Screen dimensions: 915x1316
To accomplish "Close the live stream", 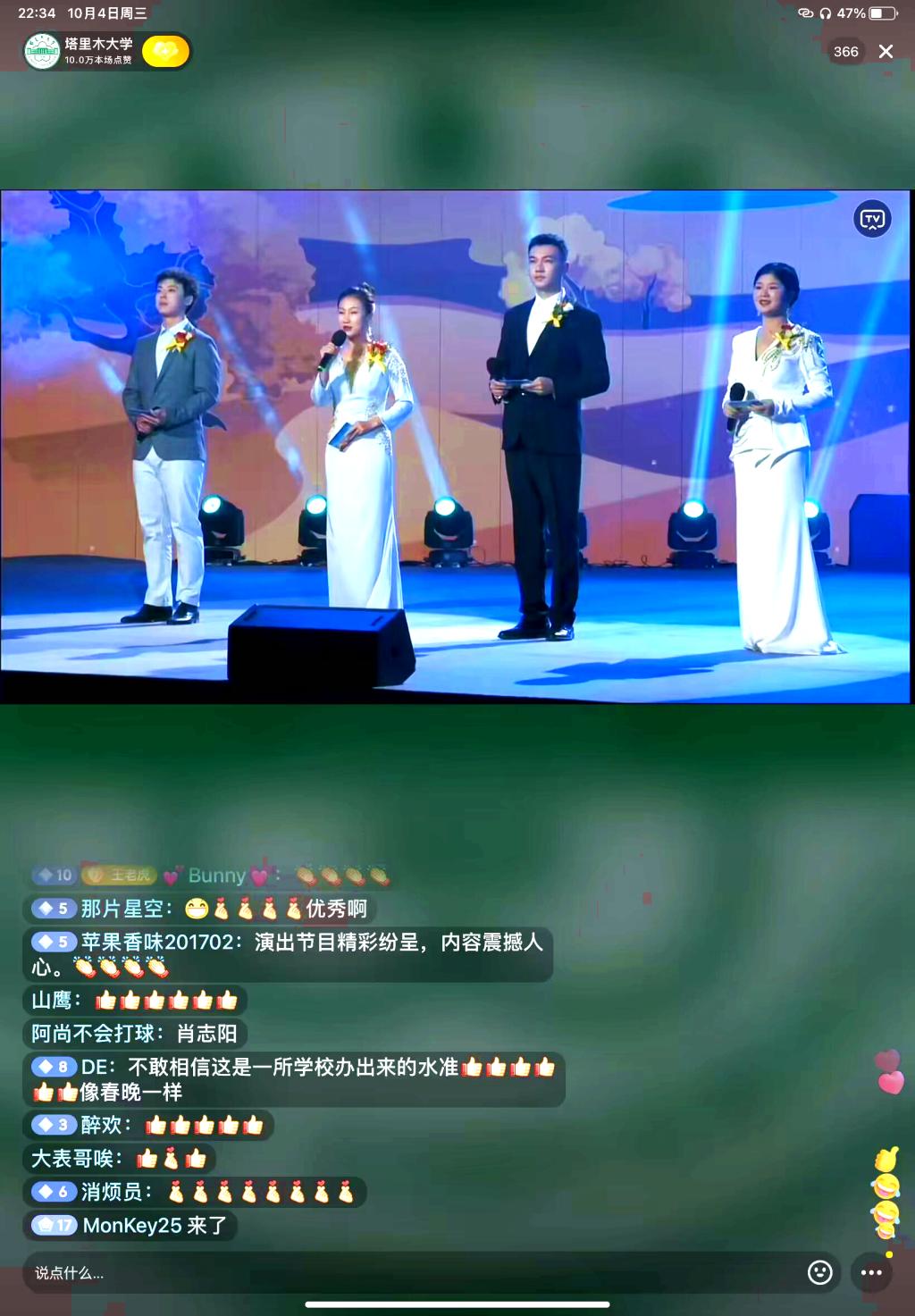I will pos(886,52).
